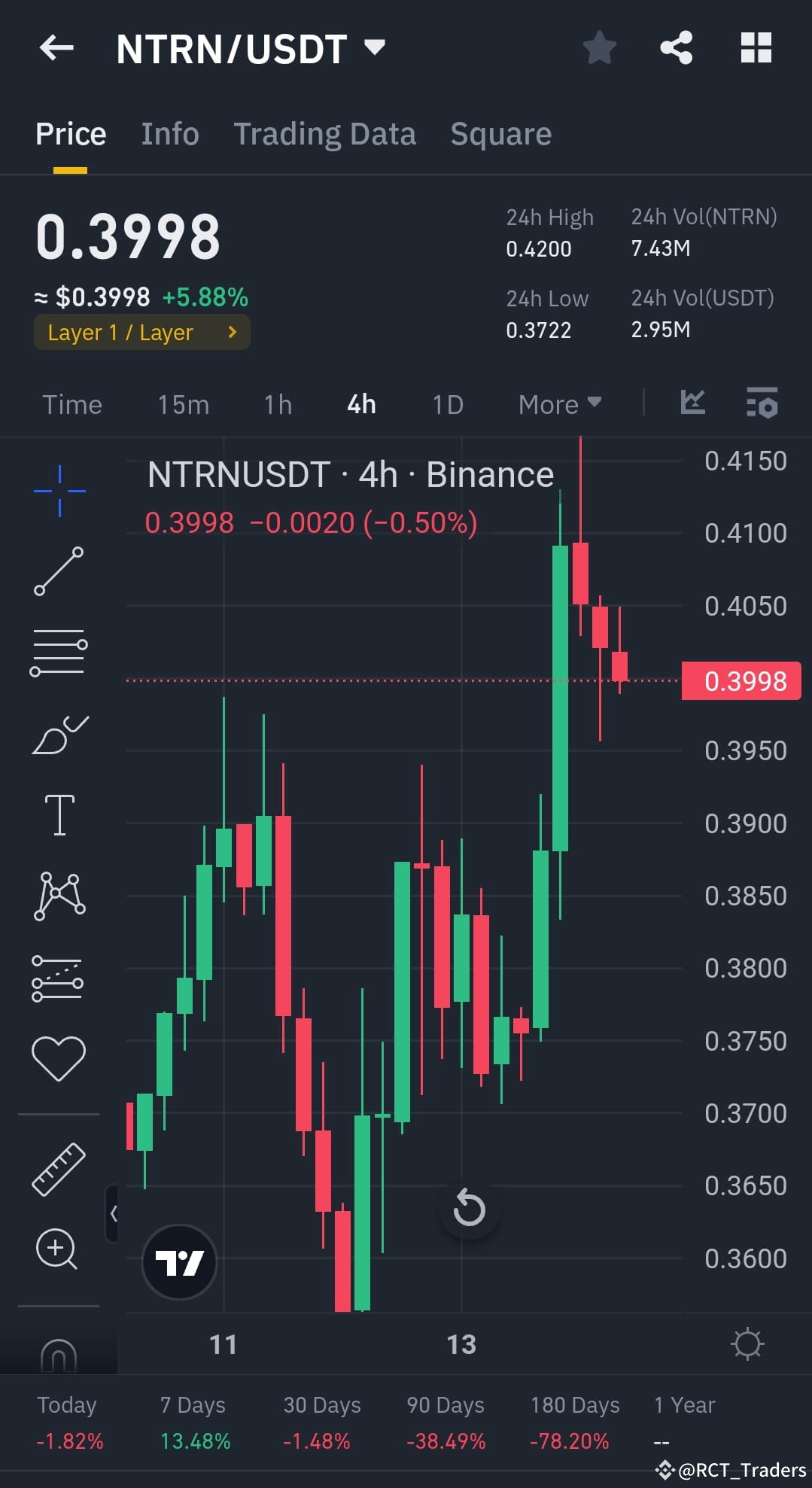Open the Square tab
812x1488 pixels.
tap(500, 133)
